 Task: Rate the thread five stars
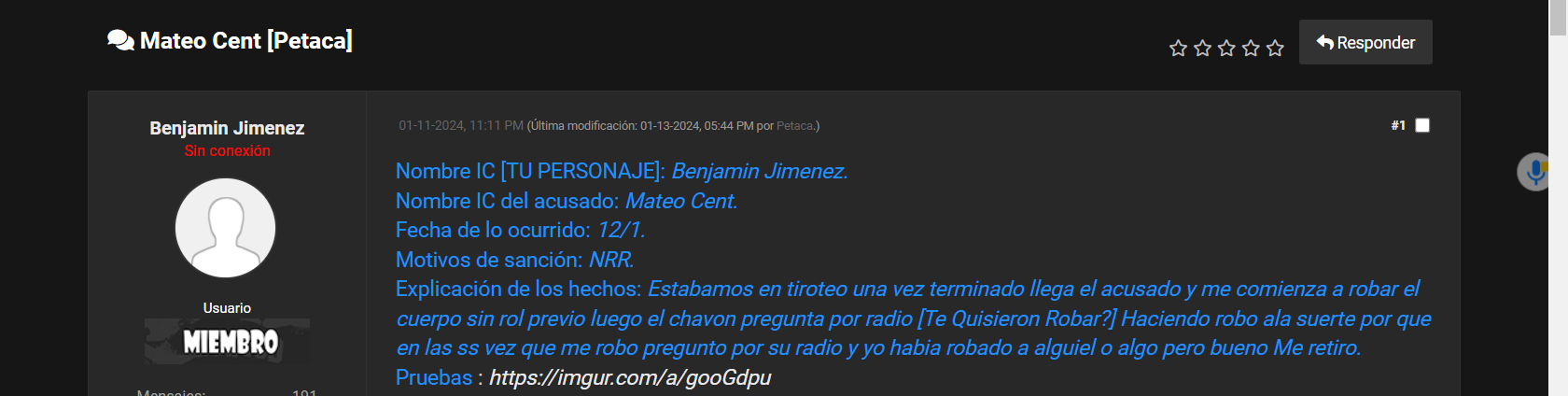point(1275,48)
